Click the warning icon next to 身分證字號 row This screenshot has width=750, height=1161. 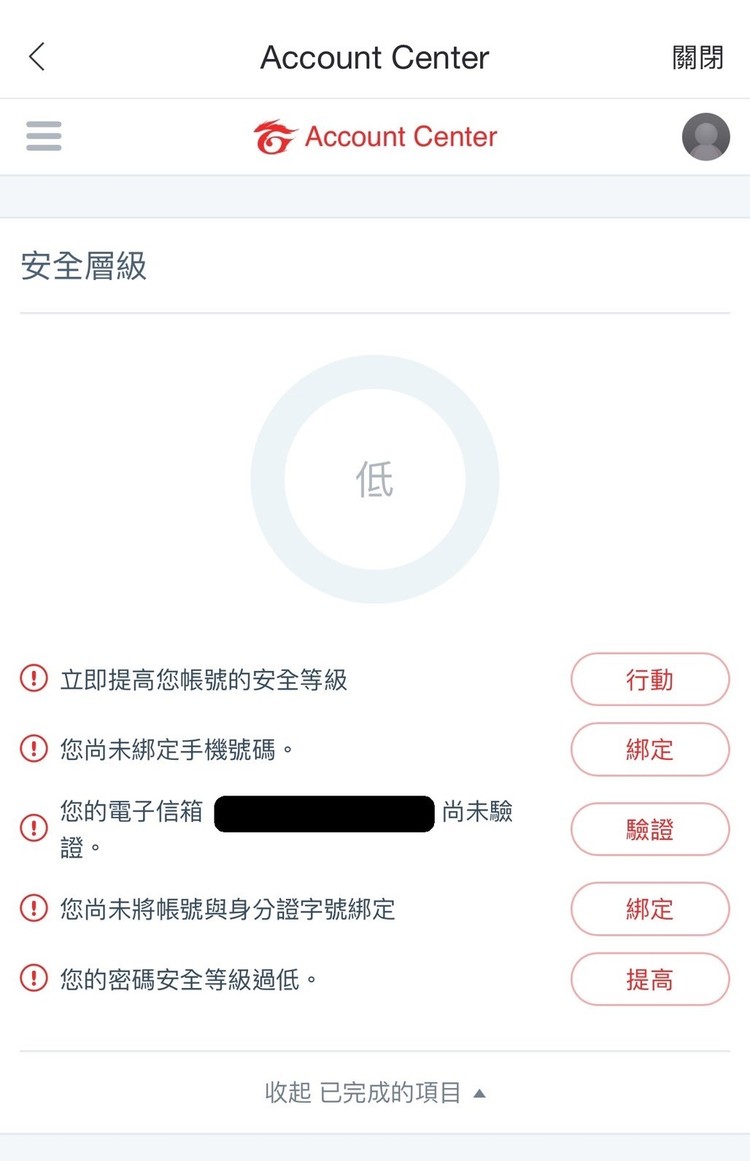33,909
